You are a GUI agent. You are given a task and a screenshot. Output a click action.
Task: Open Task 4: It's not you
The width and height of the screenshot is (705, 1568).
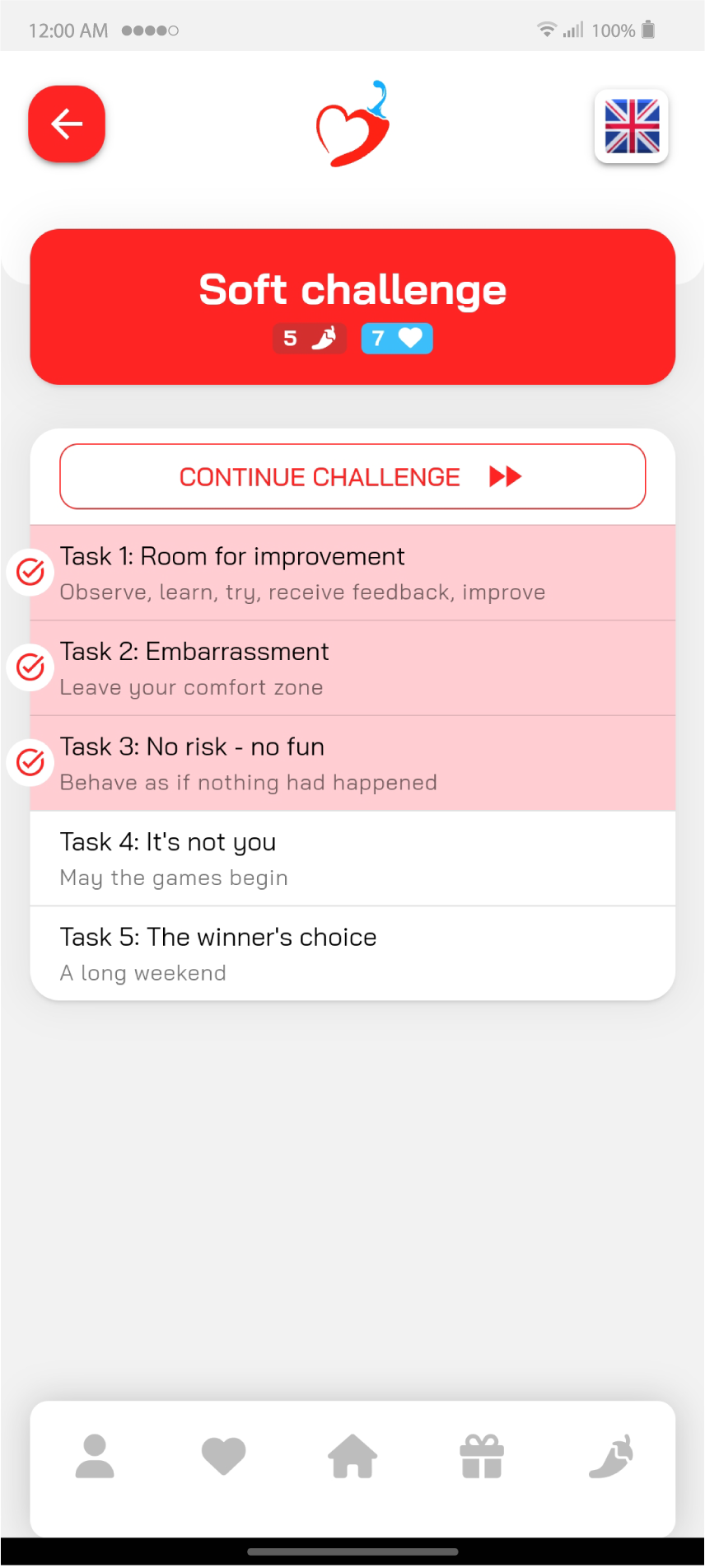352,859
